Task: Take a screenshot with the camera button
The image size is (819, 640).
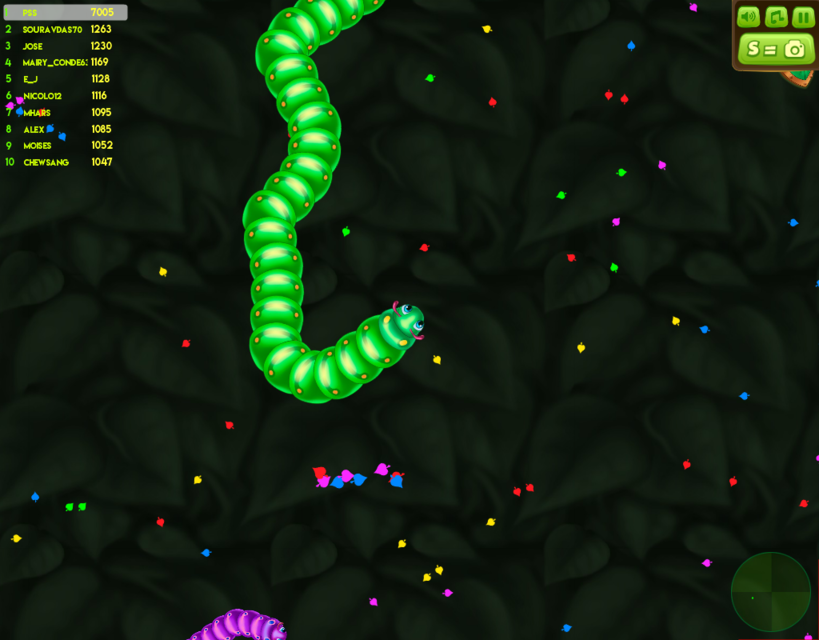Action: coord(775,48)
